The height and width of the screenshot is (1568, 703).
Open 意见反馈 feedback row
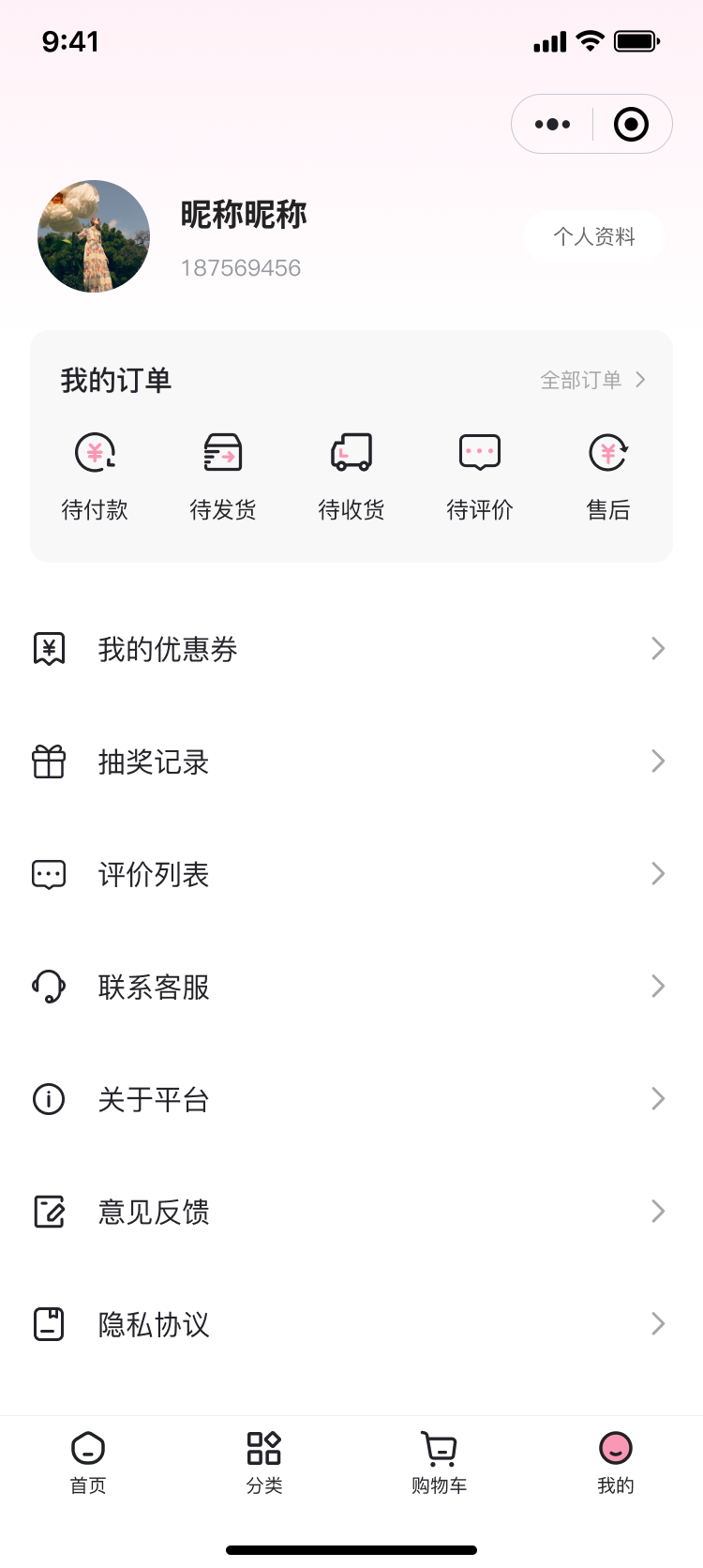[351, 1212]
